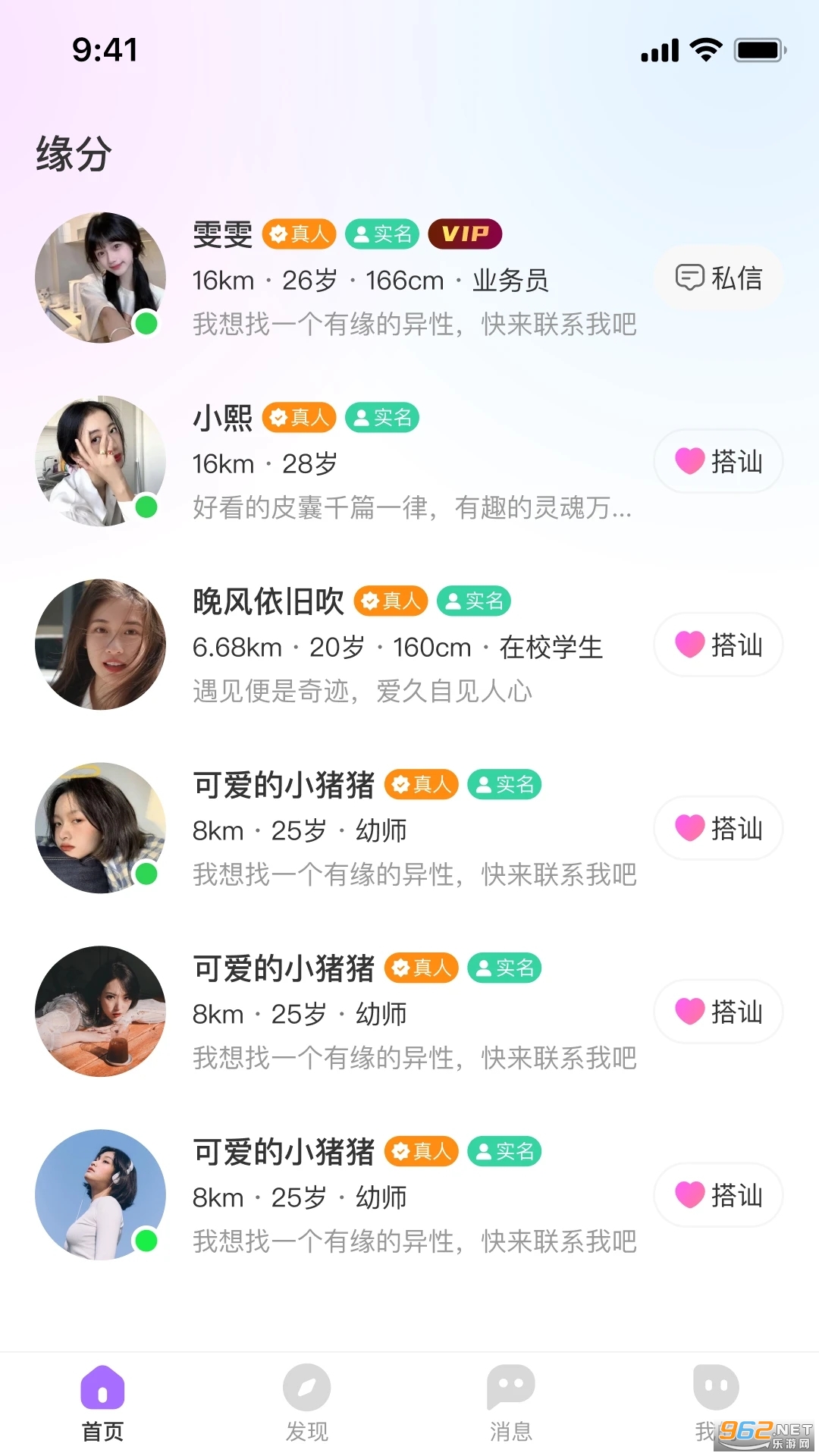Switch to the 消息 tab
The image size is (819, 1456).
click(x=510, y=1403)
